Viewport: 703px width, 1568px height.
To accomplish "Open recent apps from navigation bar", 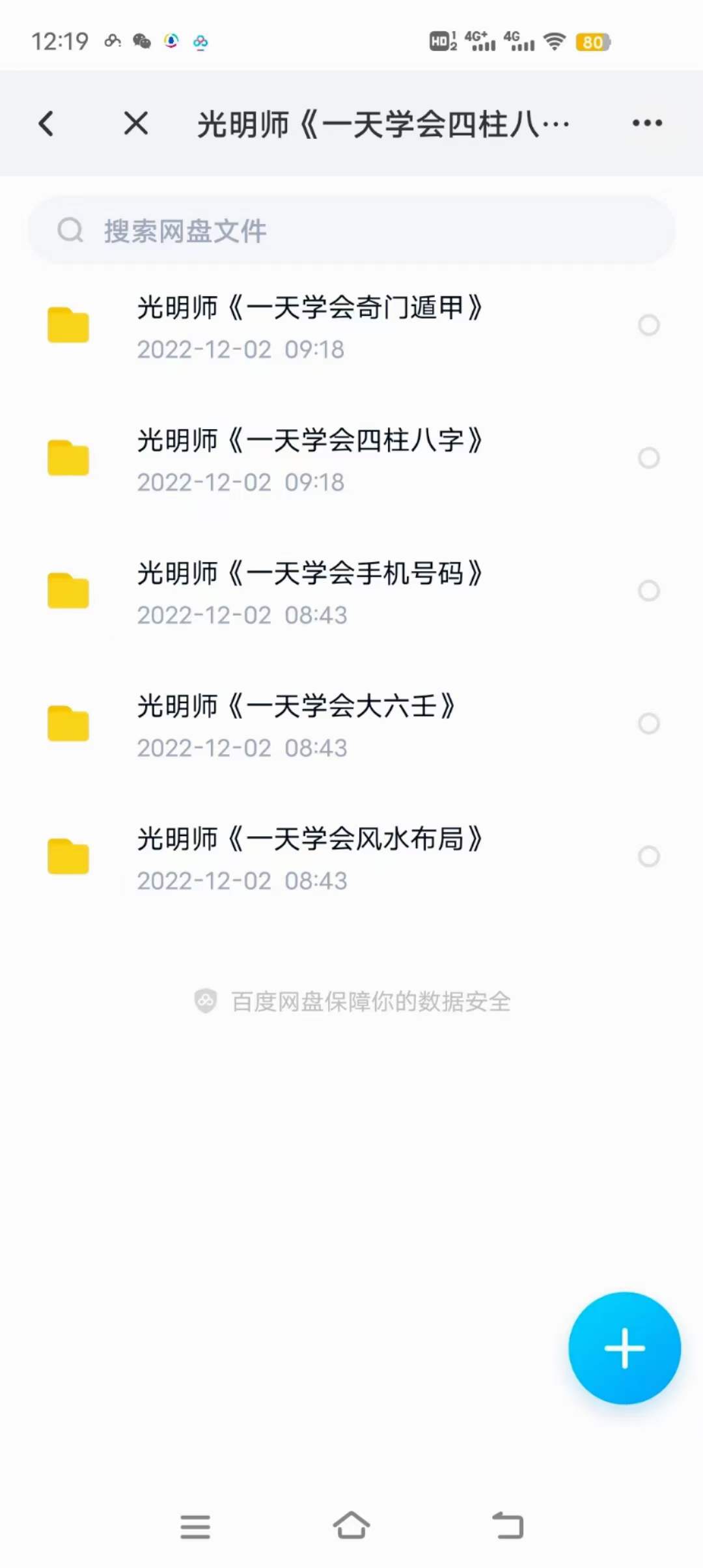I will coord(195,1526).
